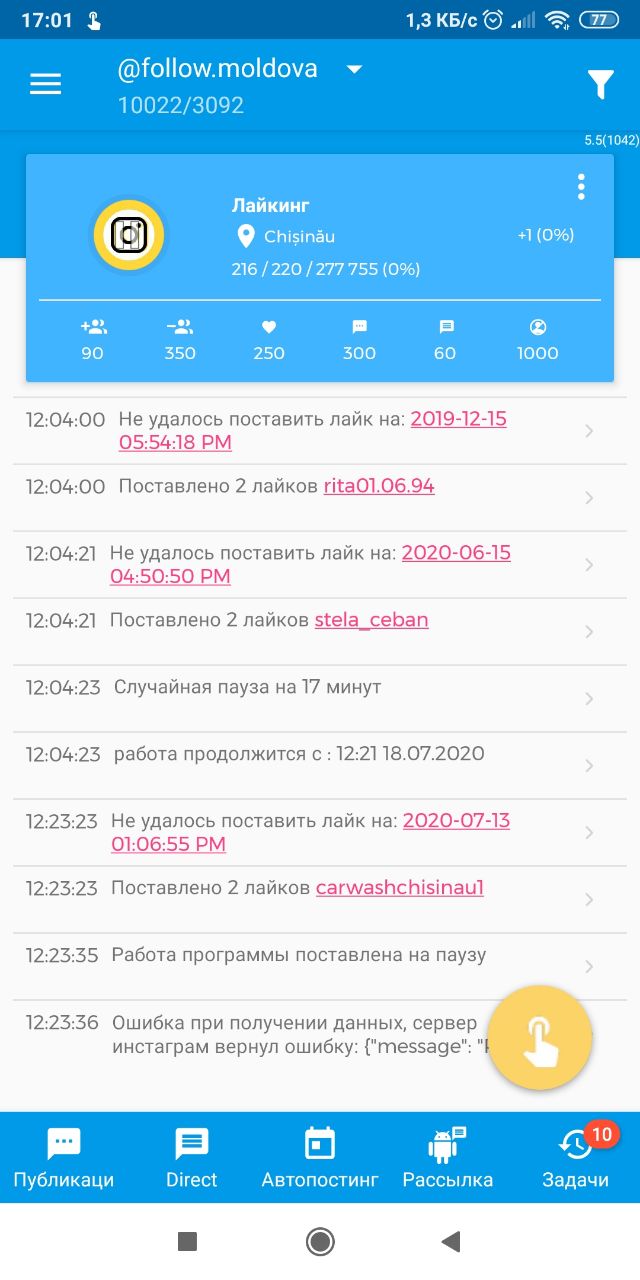Open the hamburger drawer menu
Viewport: 640px width, 1280px height.
click(46, 84)
